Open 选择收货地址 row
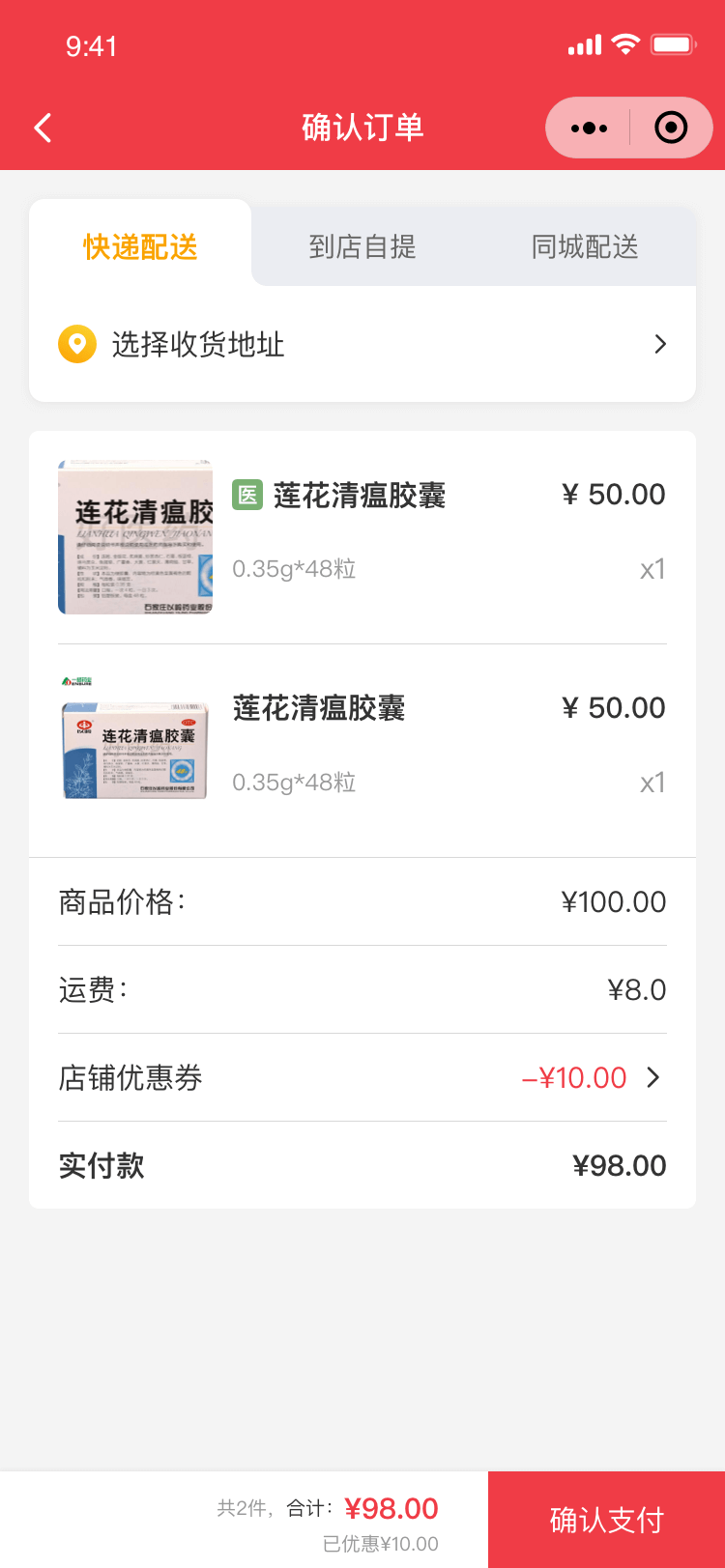 pyautogui.click(x=362, y=344)
